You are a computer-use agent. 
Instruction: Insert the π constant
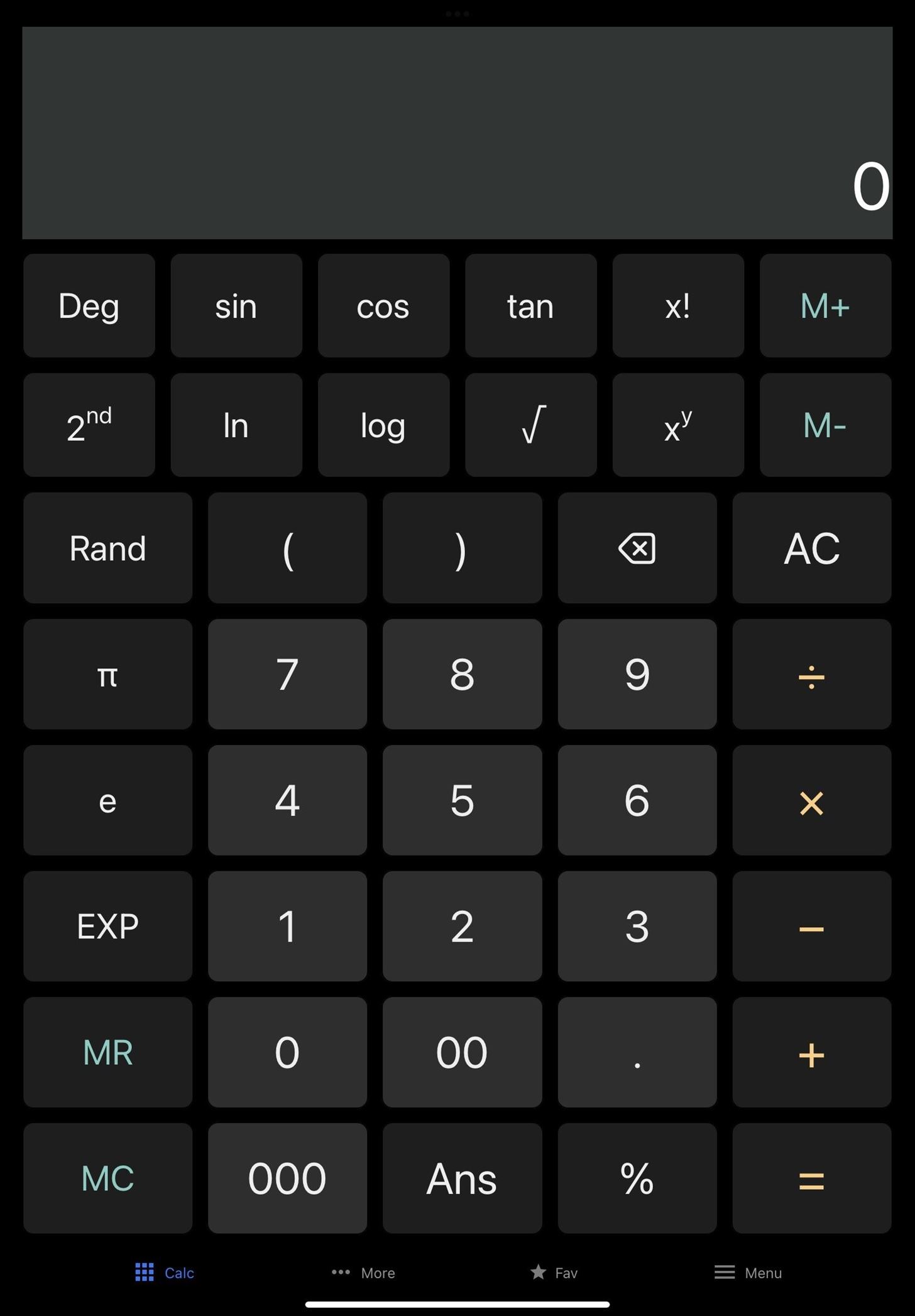107,675
